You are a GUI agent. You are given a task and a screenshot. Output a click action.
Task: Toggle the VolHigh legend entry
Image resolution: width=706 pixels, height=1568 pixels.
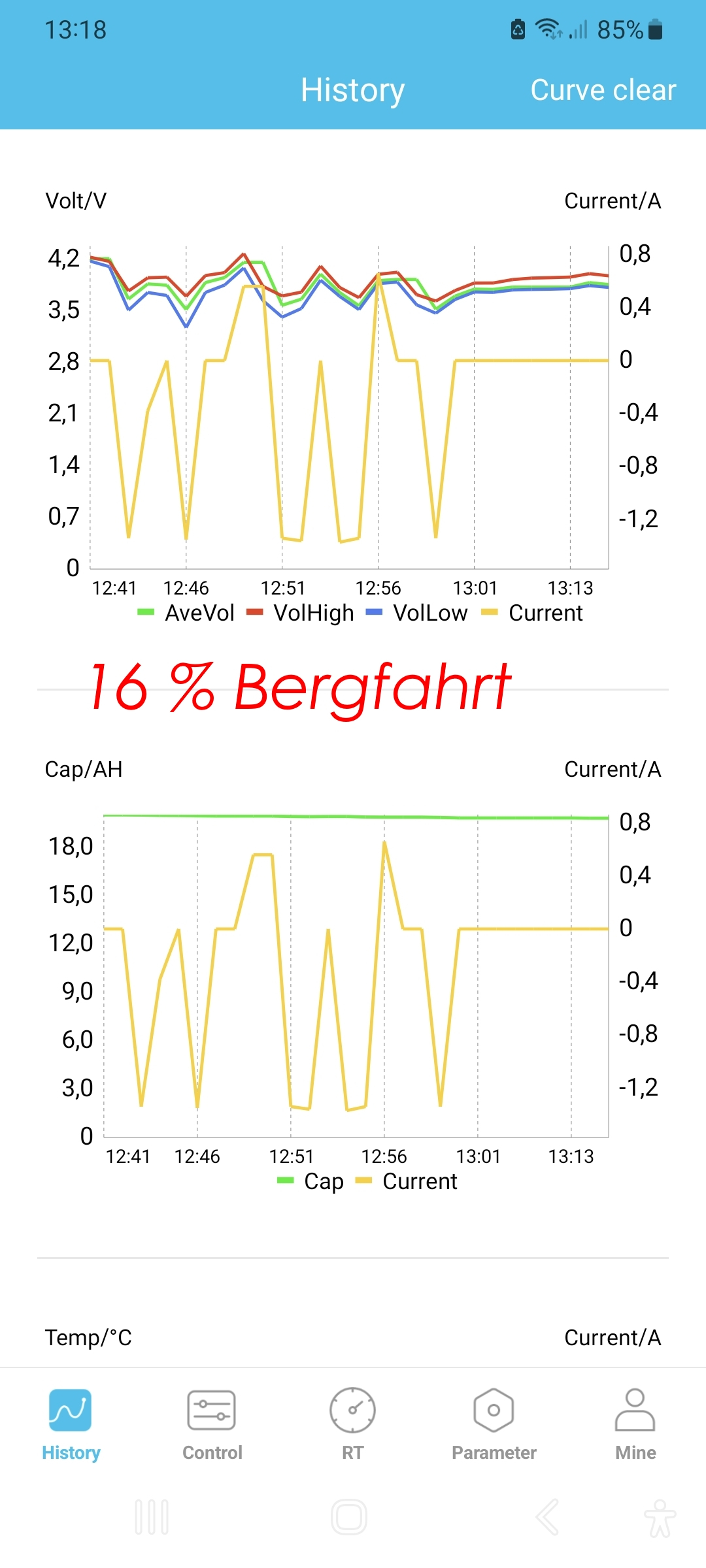tap(301, 613)
